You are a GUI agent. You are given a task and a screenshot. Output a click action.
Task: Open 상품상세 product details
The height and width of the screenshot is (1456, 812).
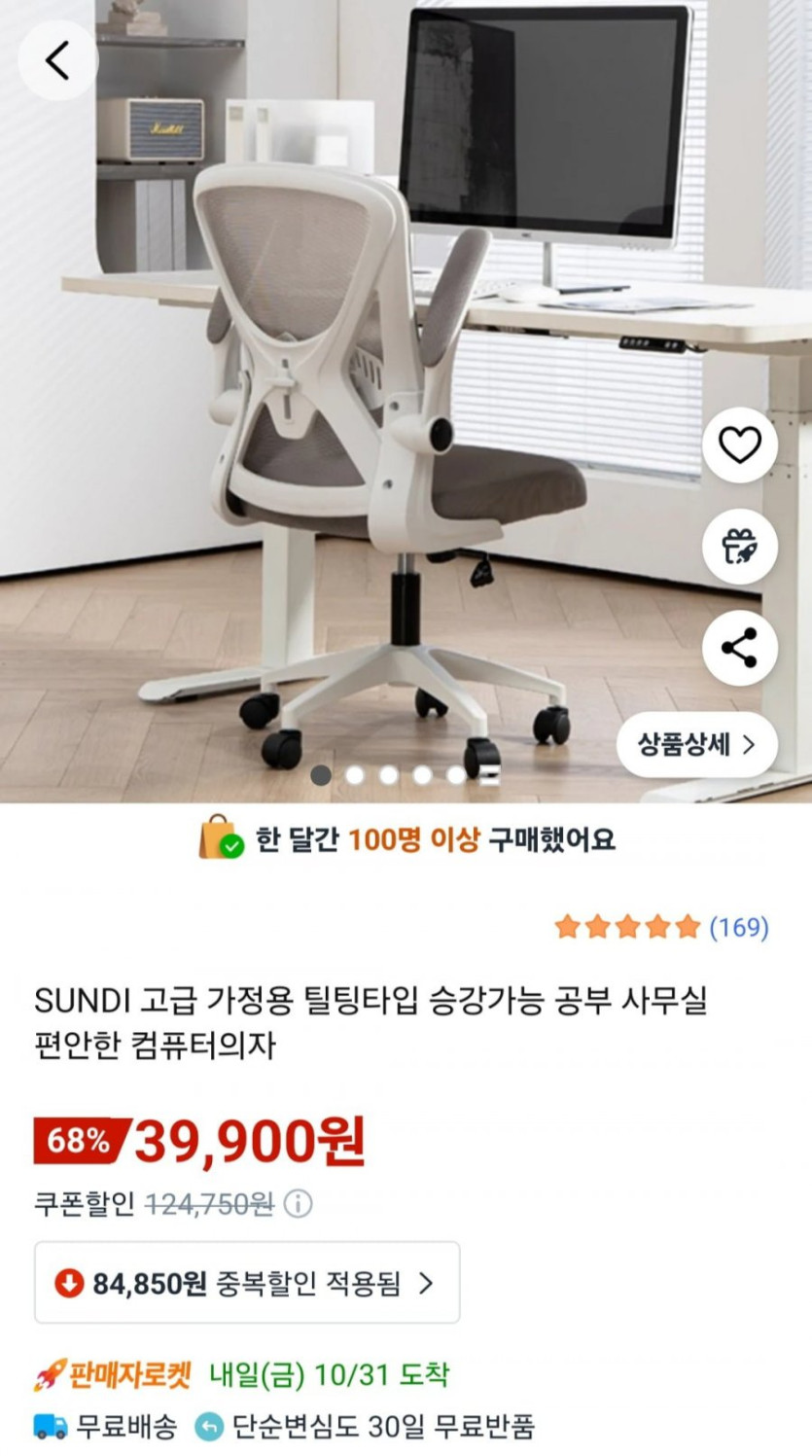[x=696, y=745]
